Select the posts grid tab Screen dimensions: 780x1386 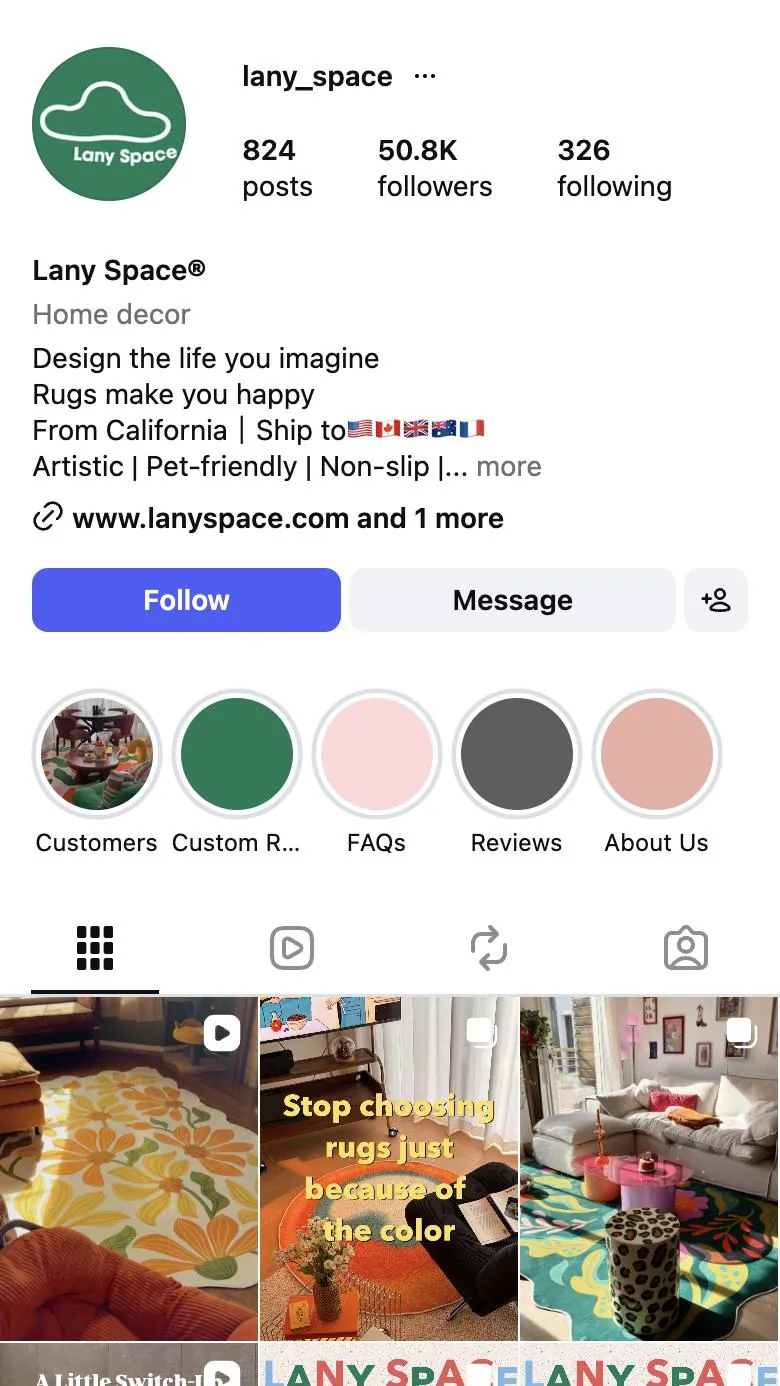coord(95,948)
